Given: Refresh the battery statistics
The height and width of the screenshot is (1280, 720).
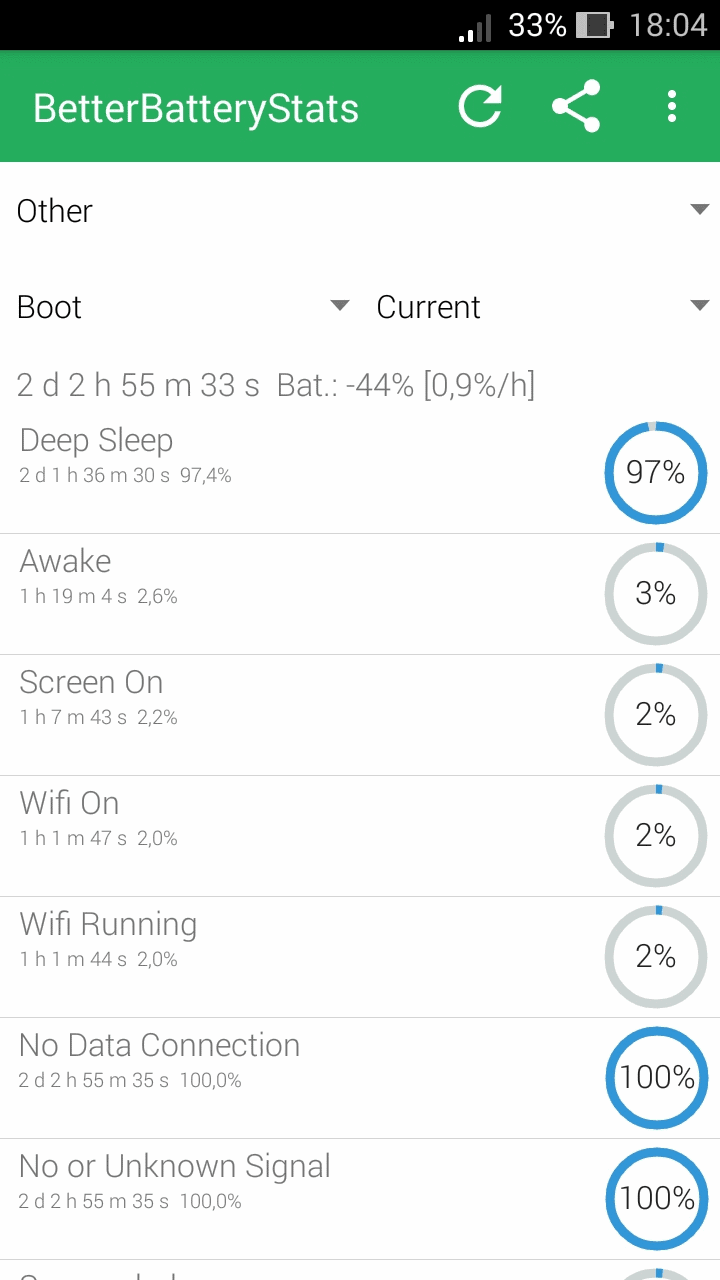Looking at the screenshot, I should click(480, 106).
